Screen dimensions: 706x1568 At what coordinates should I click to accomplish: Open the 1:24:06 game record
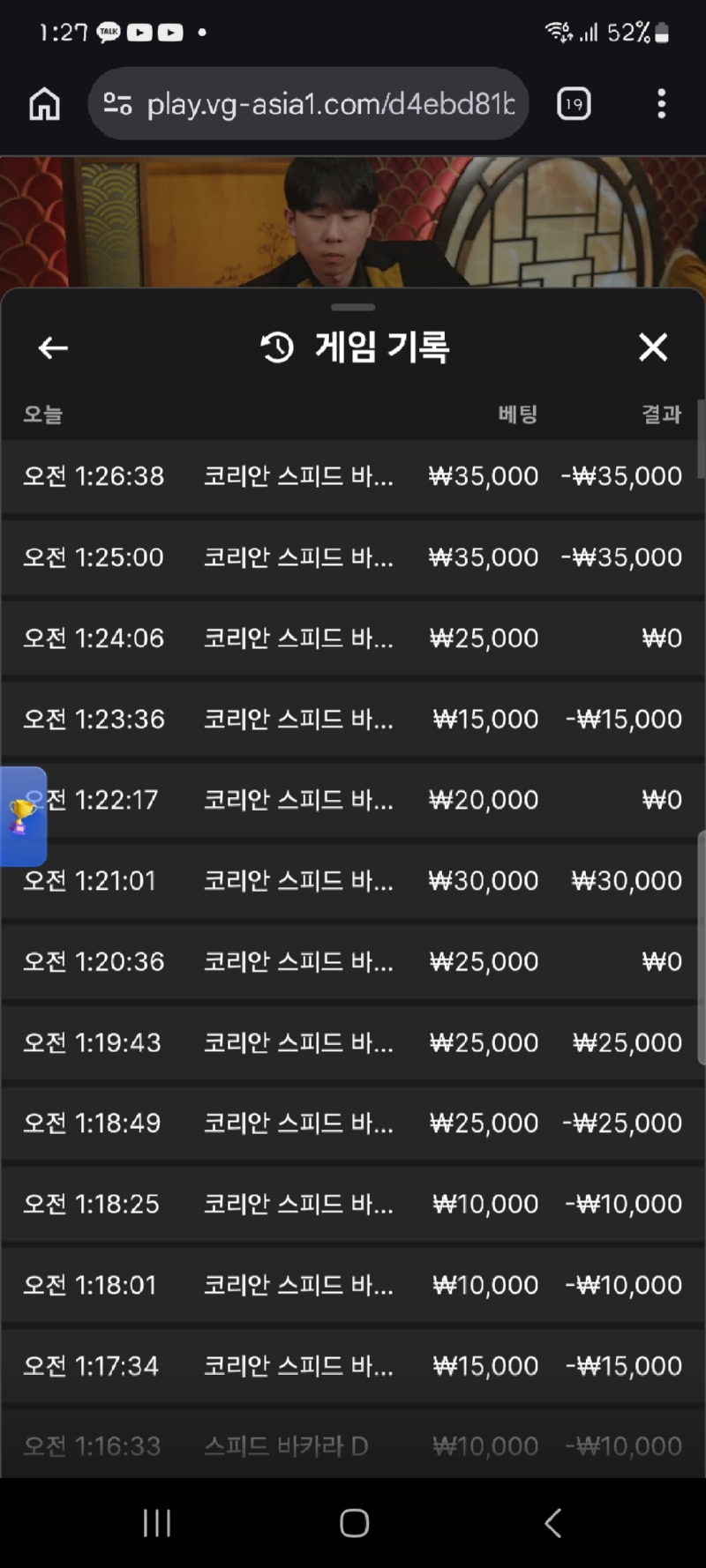[353, 638]
